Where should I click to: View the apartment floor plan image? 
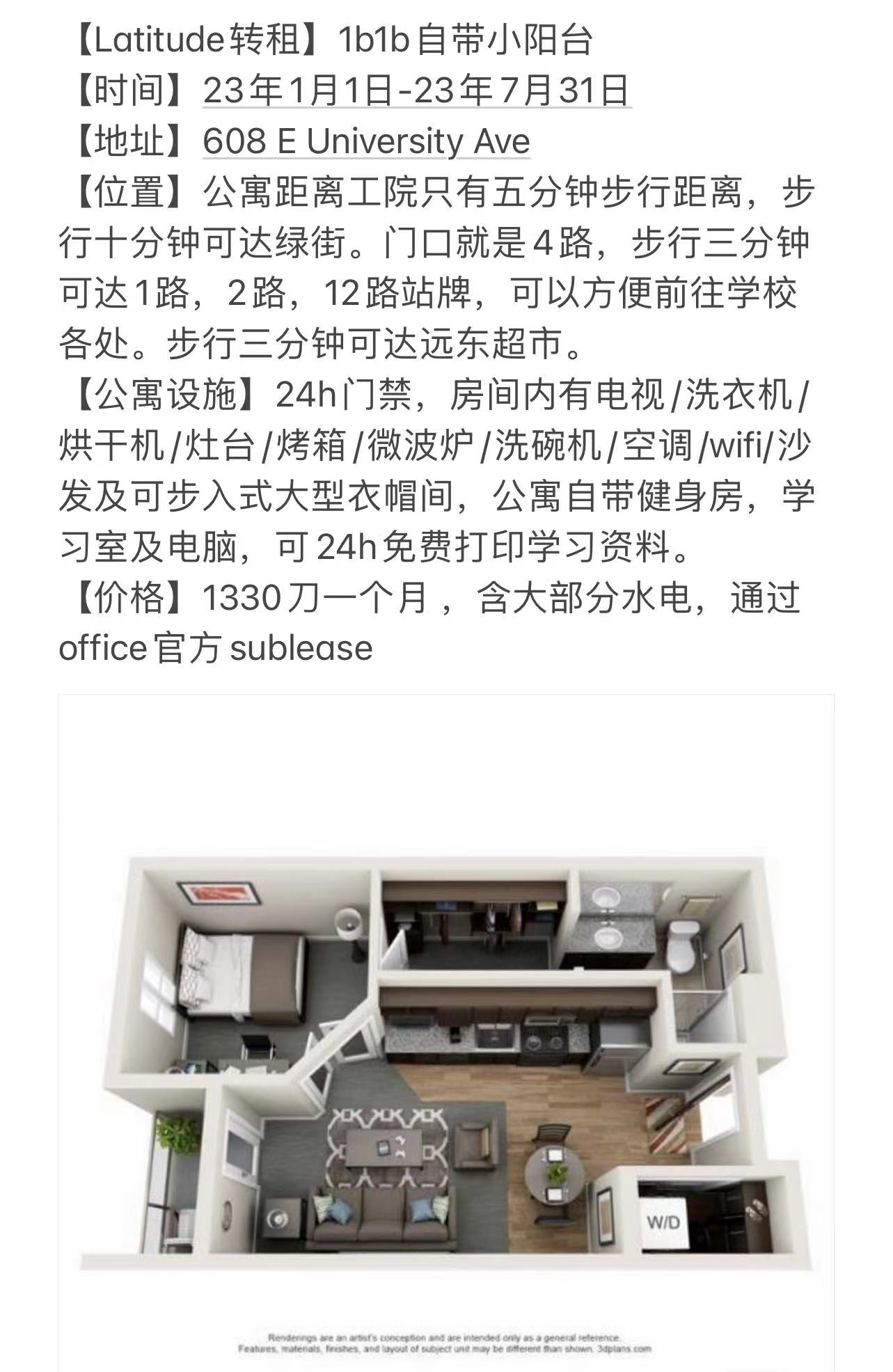tap(445, 1030)
